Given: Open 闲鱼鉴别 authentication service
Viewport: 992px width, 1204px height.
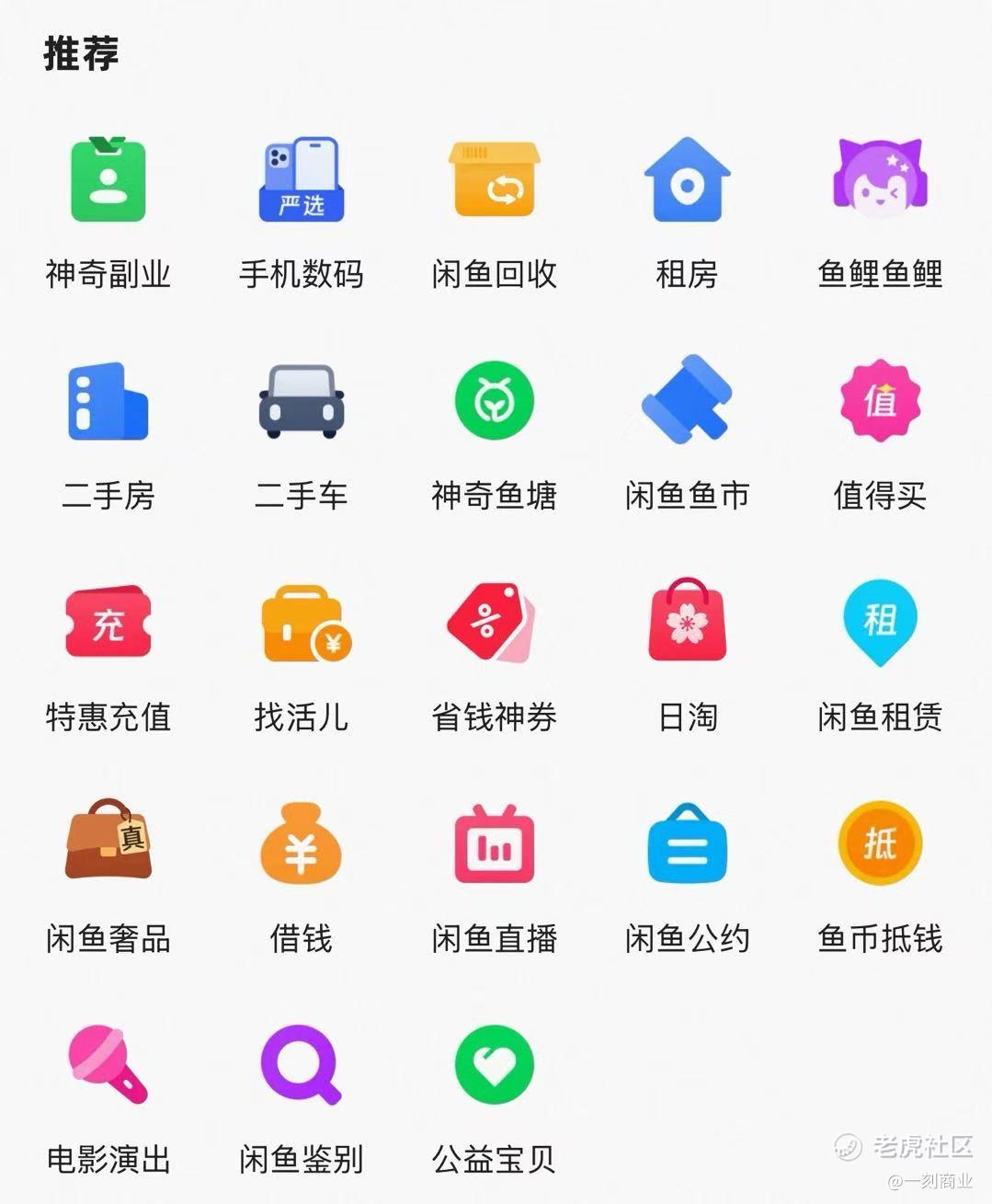Looking at the screenshot, I should point(302,1067).
